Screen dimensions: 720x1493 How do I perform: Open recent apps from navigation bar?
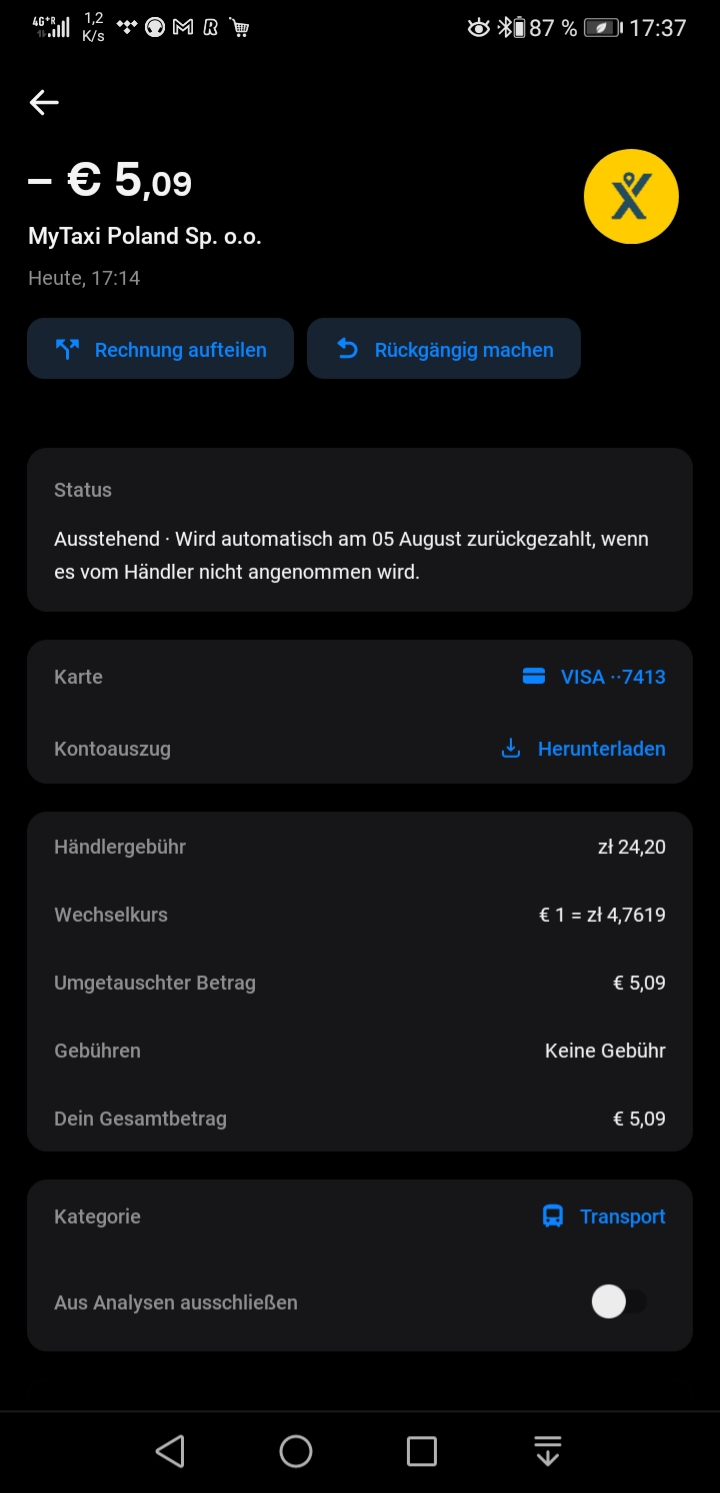(422, 1451)
